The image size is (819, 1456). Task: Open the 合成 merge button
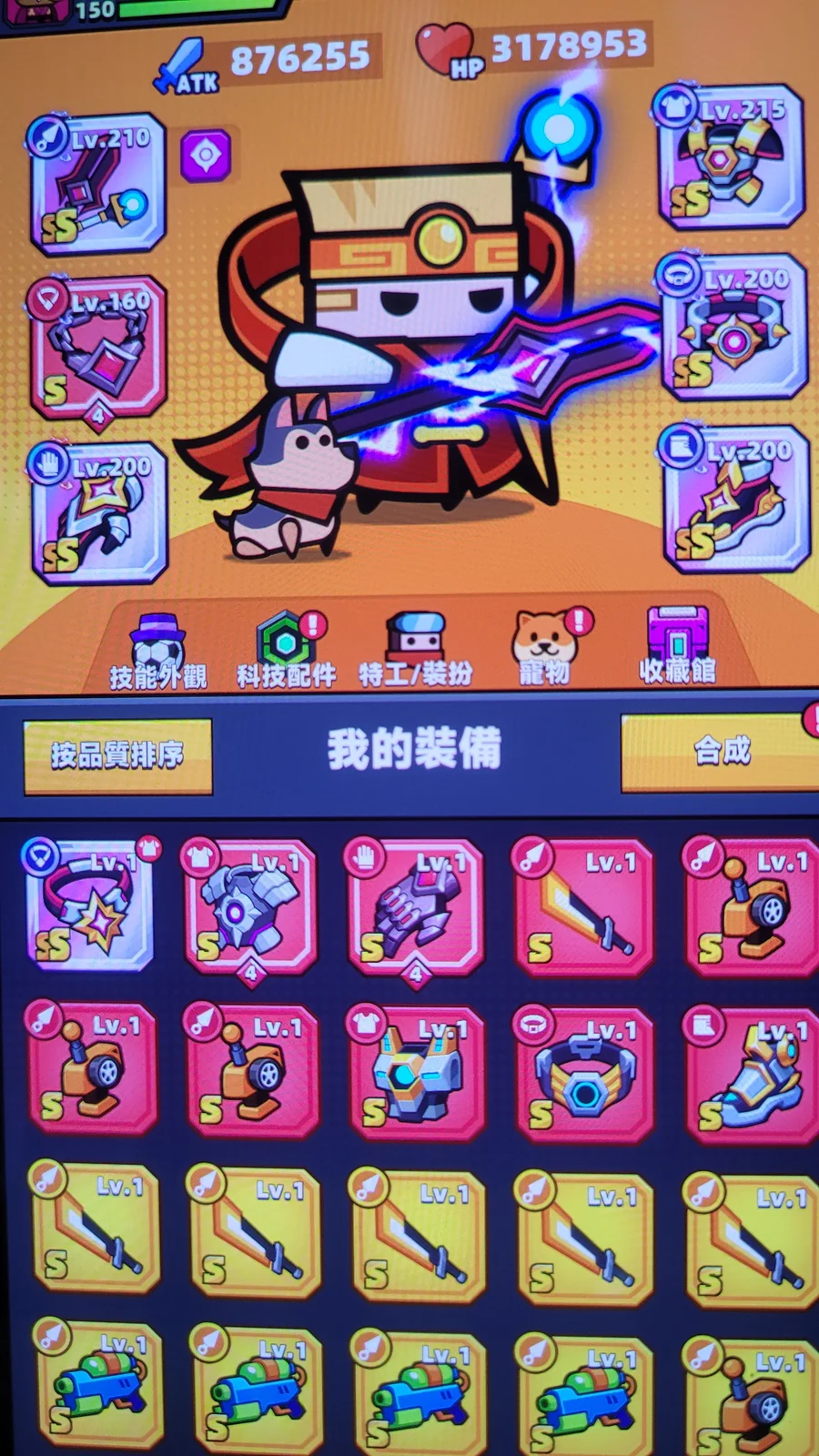pos(721,751)
